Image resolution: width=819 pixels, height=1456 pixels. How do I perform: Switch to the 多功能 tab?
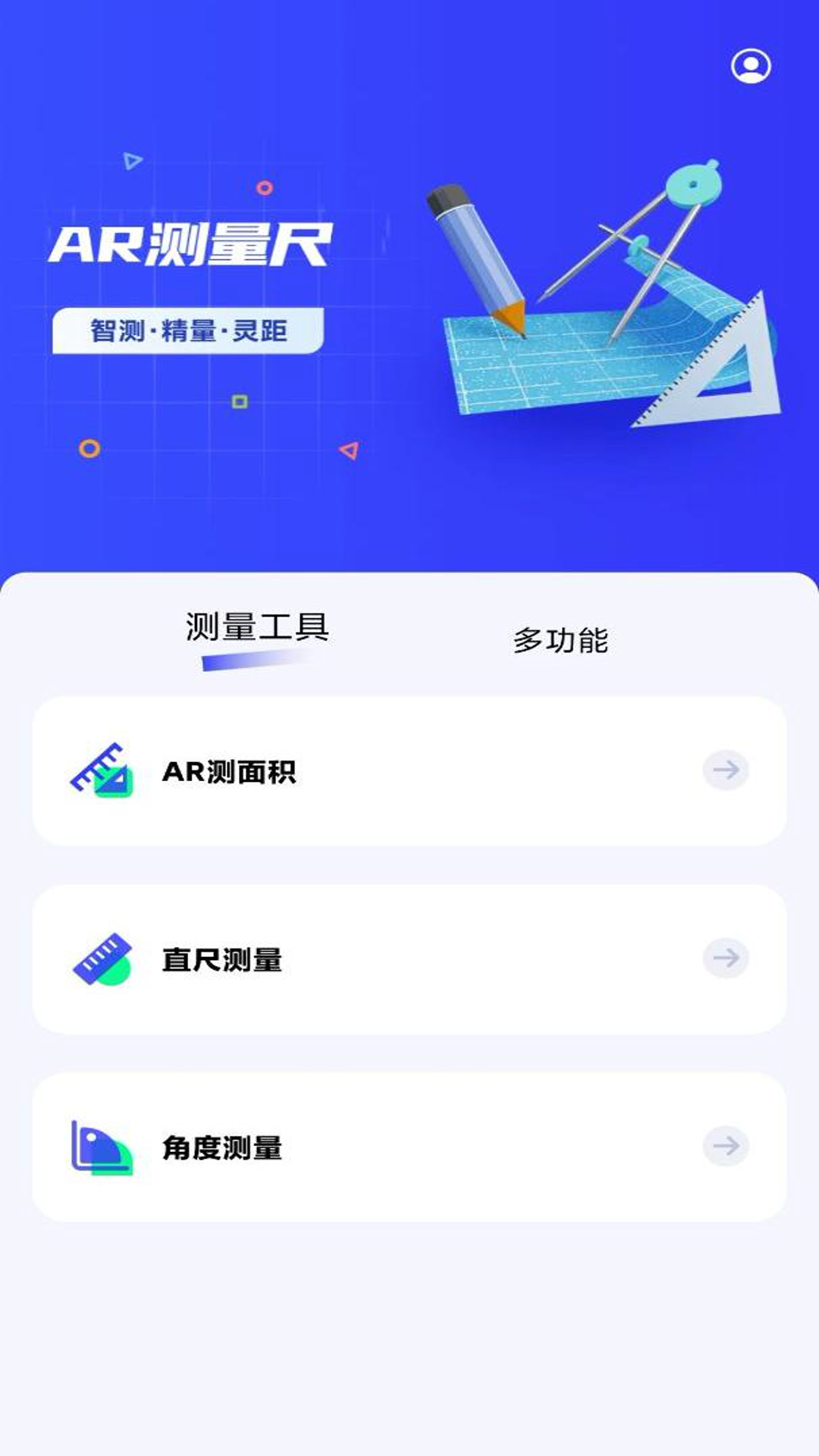coord(560,640)
